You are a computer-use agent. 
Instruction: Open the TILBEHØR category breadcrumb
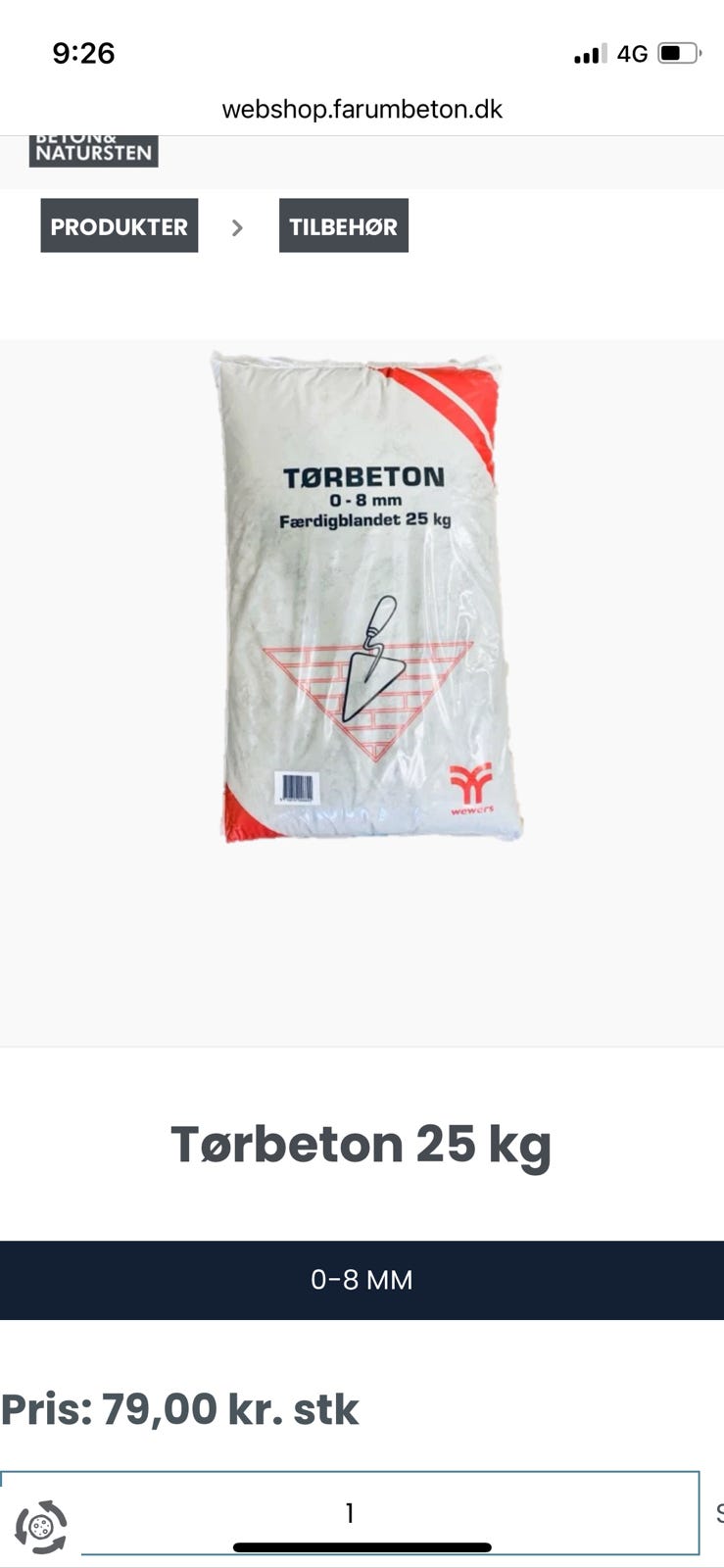point(343,226)
